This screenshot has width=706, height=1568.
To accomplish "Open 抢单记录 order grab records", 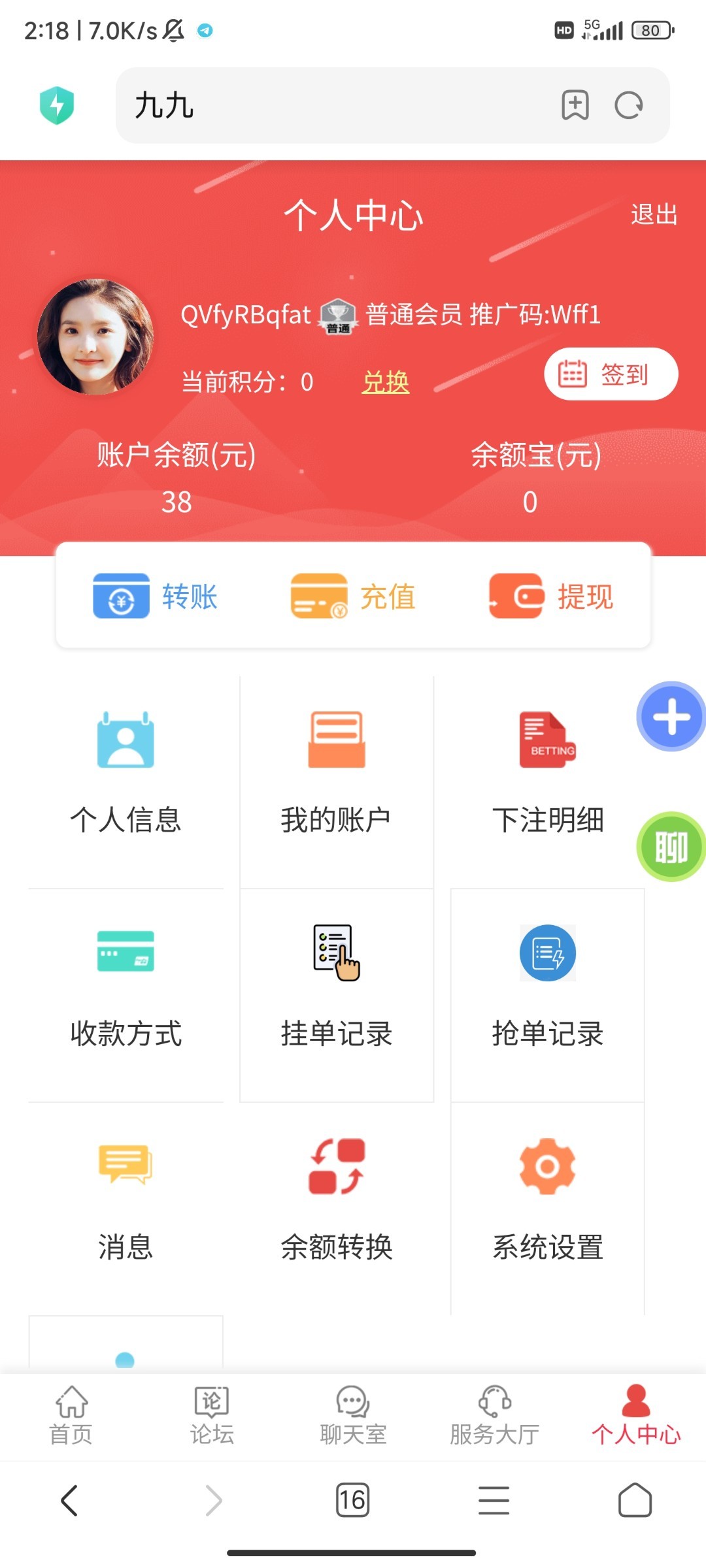I will (x=548, y=987).
